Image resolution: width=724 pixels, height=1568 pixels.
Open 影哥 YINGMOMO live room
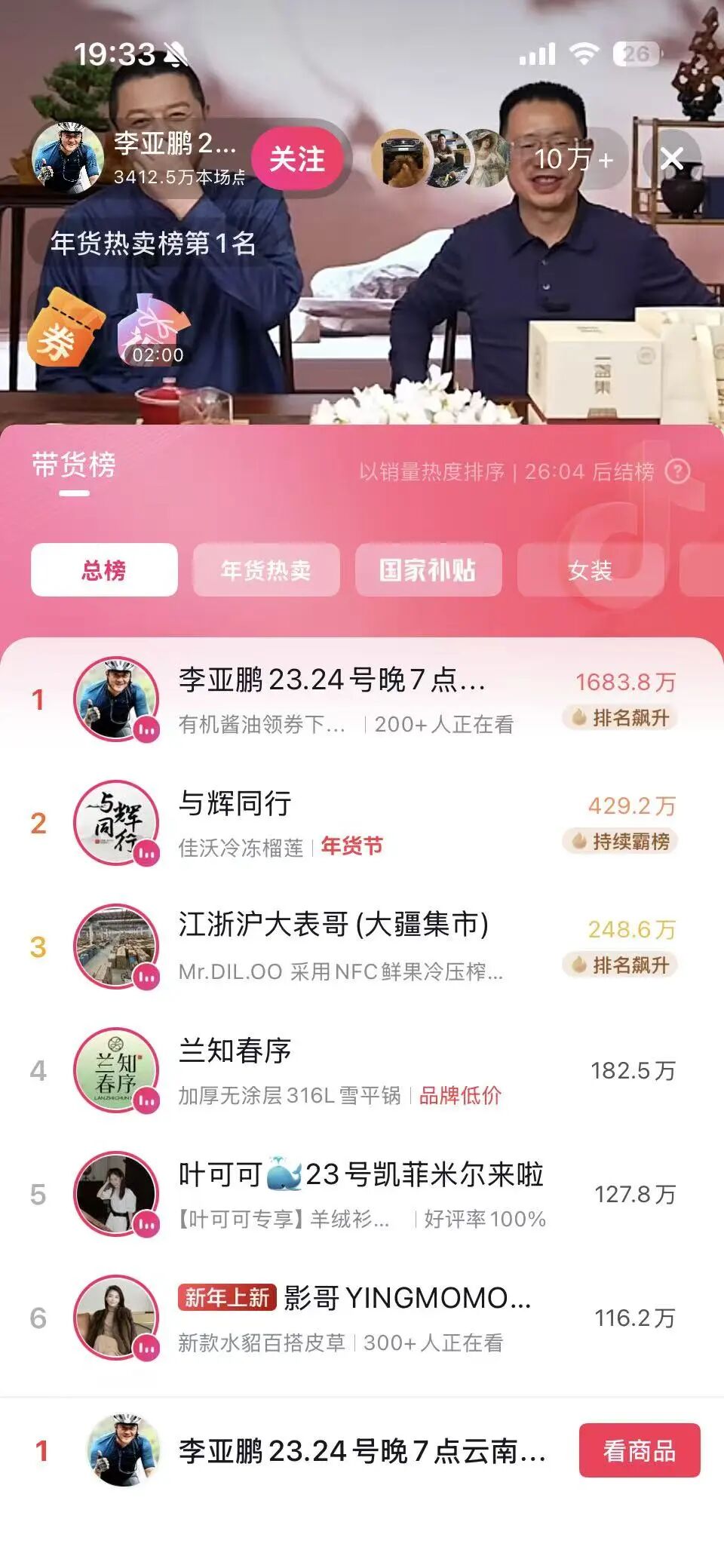tap(332, 1318)
